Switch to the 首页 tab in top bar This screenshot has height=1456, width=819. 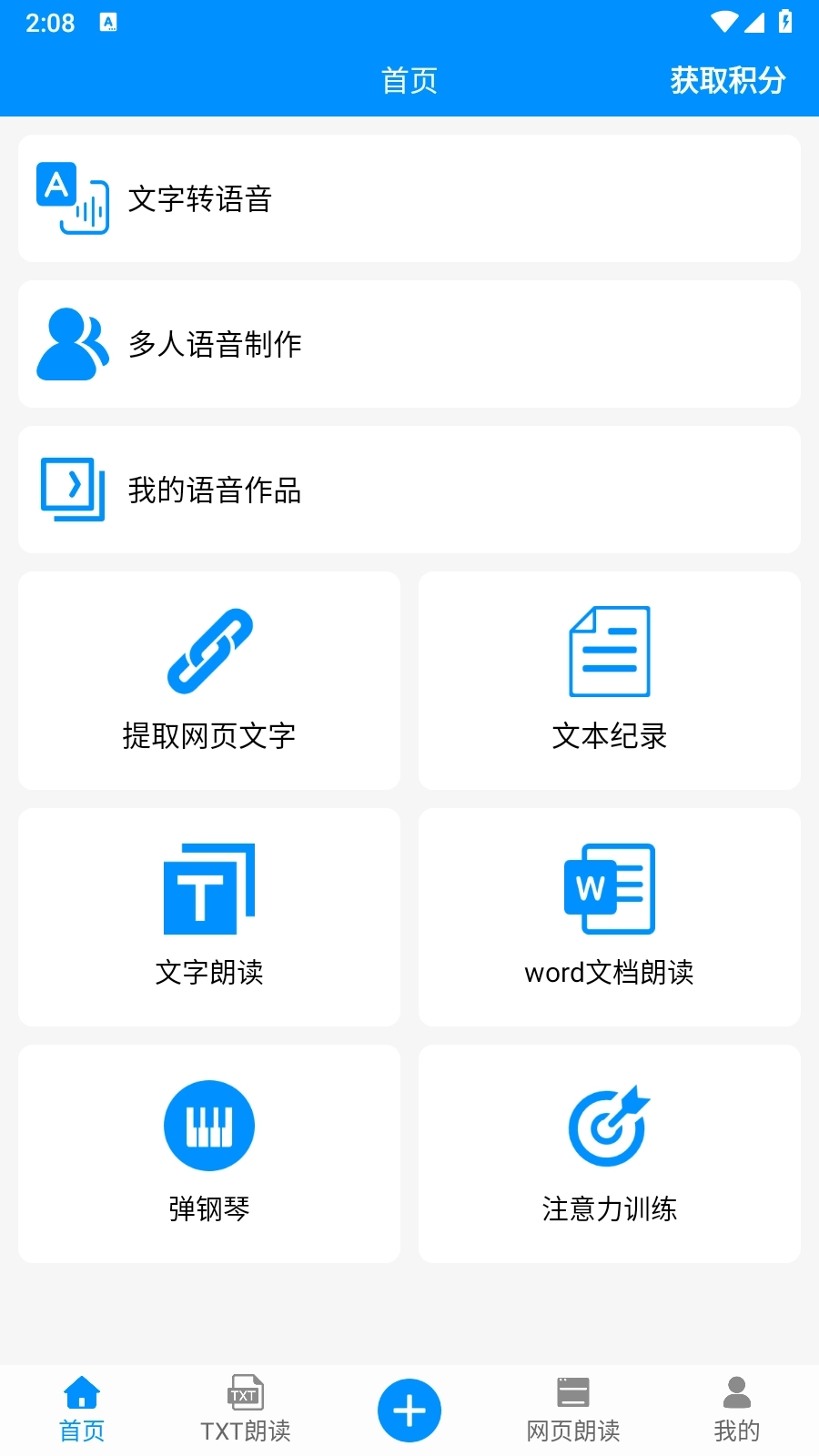point(409,81)
